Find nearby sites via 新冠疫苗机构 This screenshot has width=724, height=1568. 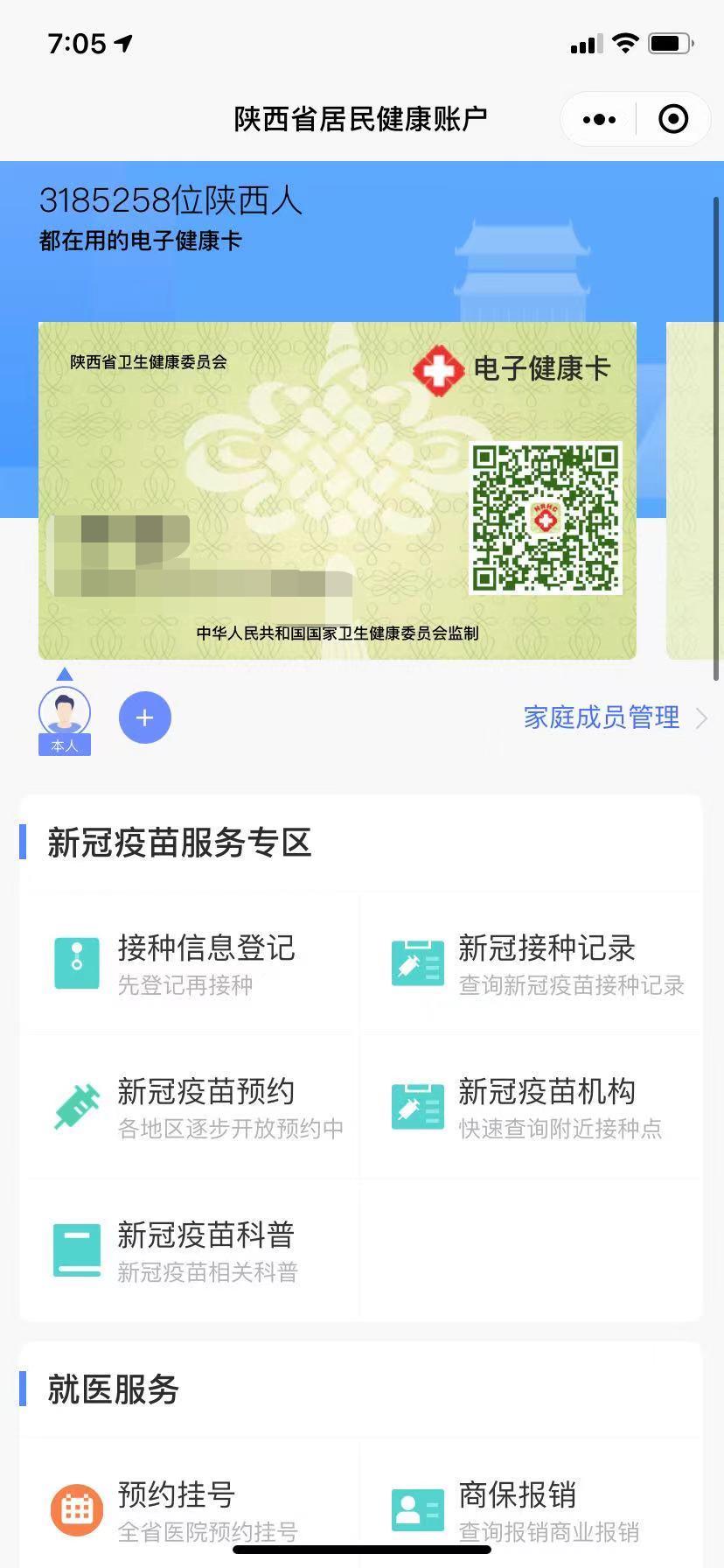pyautogui.click(x=531, y=1107)
